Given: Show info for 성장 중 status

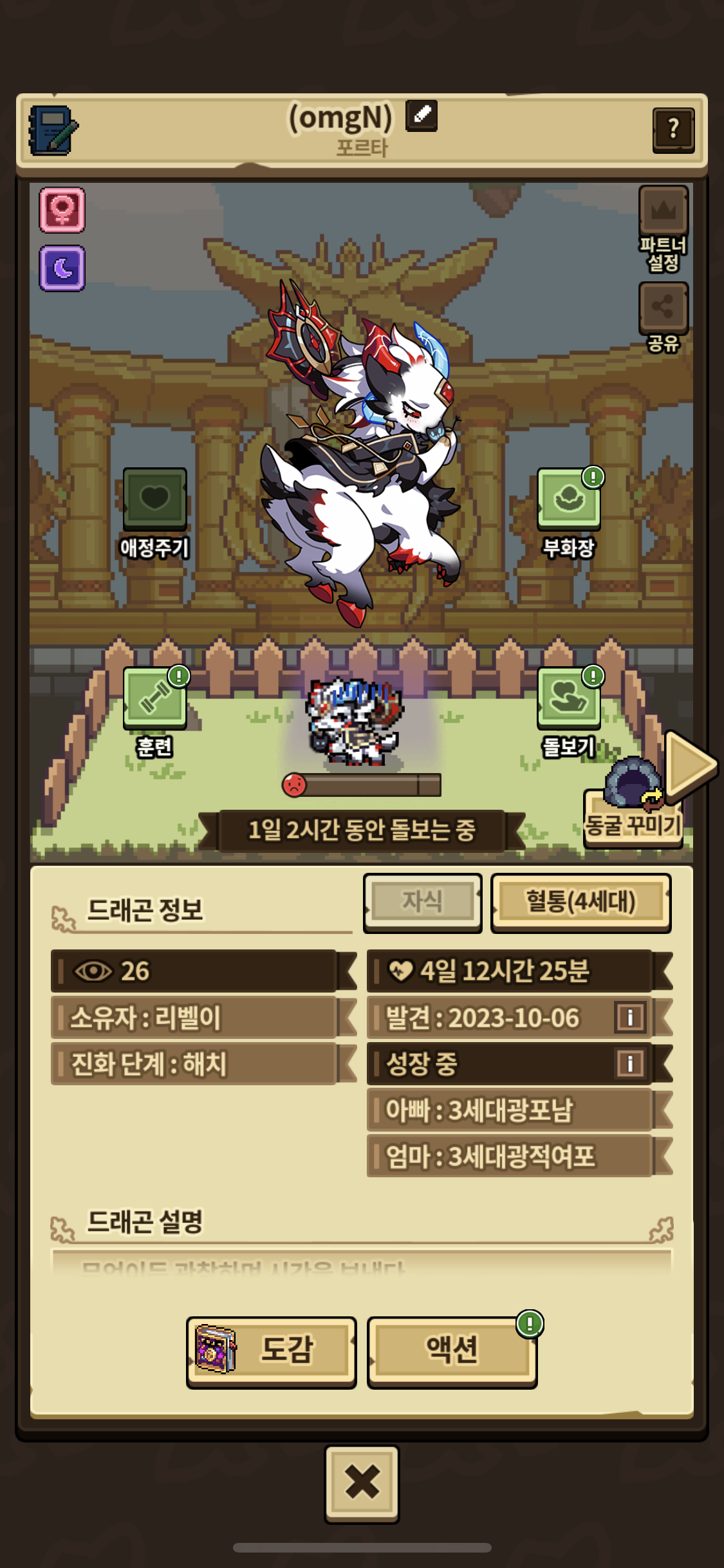Looking at the screenshot, I should pyautogui.click(x=629, y=1063).
